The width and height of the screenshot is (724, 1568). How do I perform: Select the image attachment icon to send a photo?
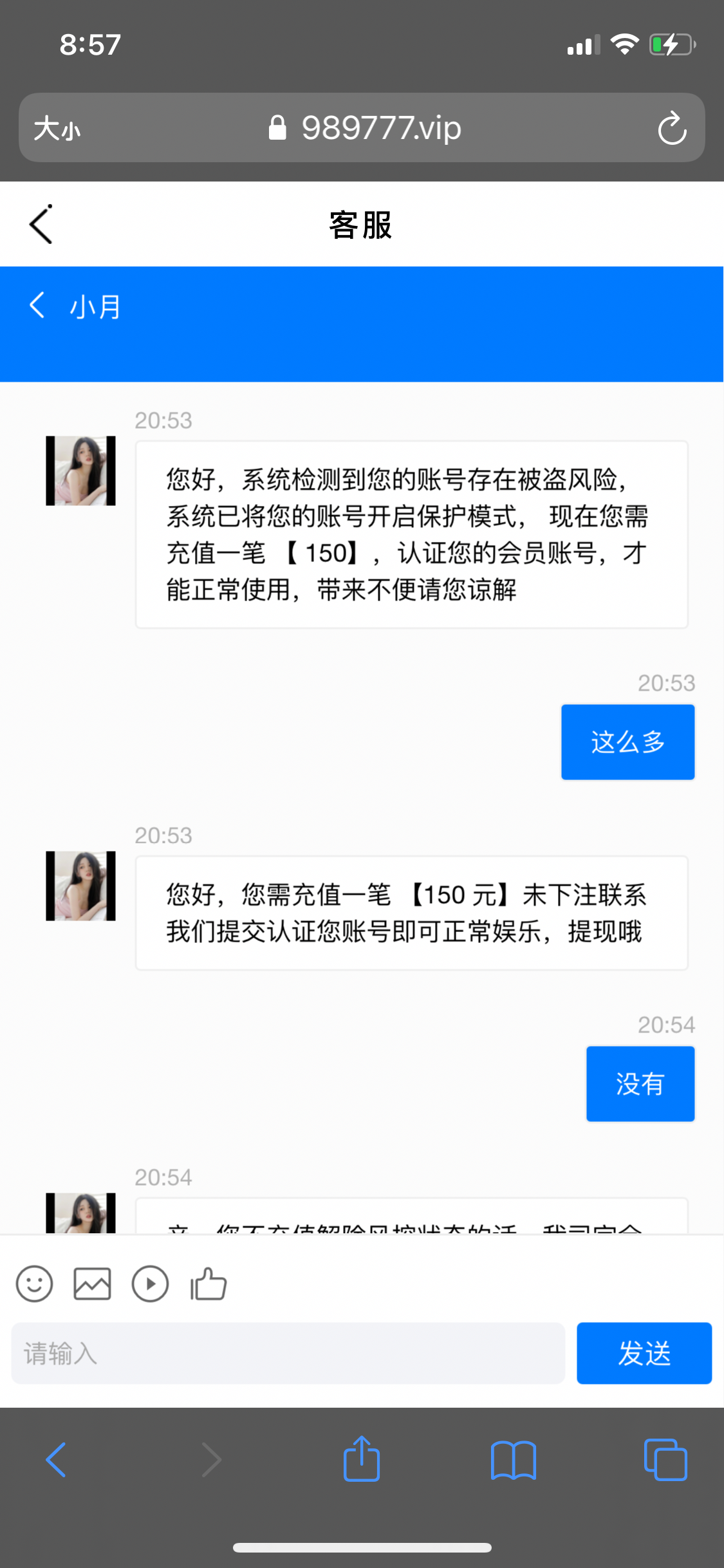(x=92, y=1283)
